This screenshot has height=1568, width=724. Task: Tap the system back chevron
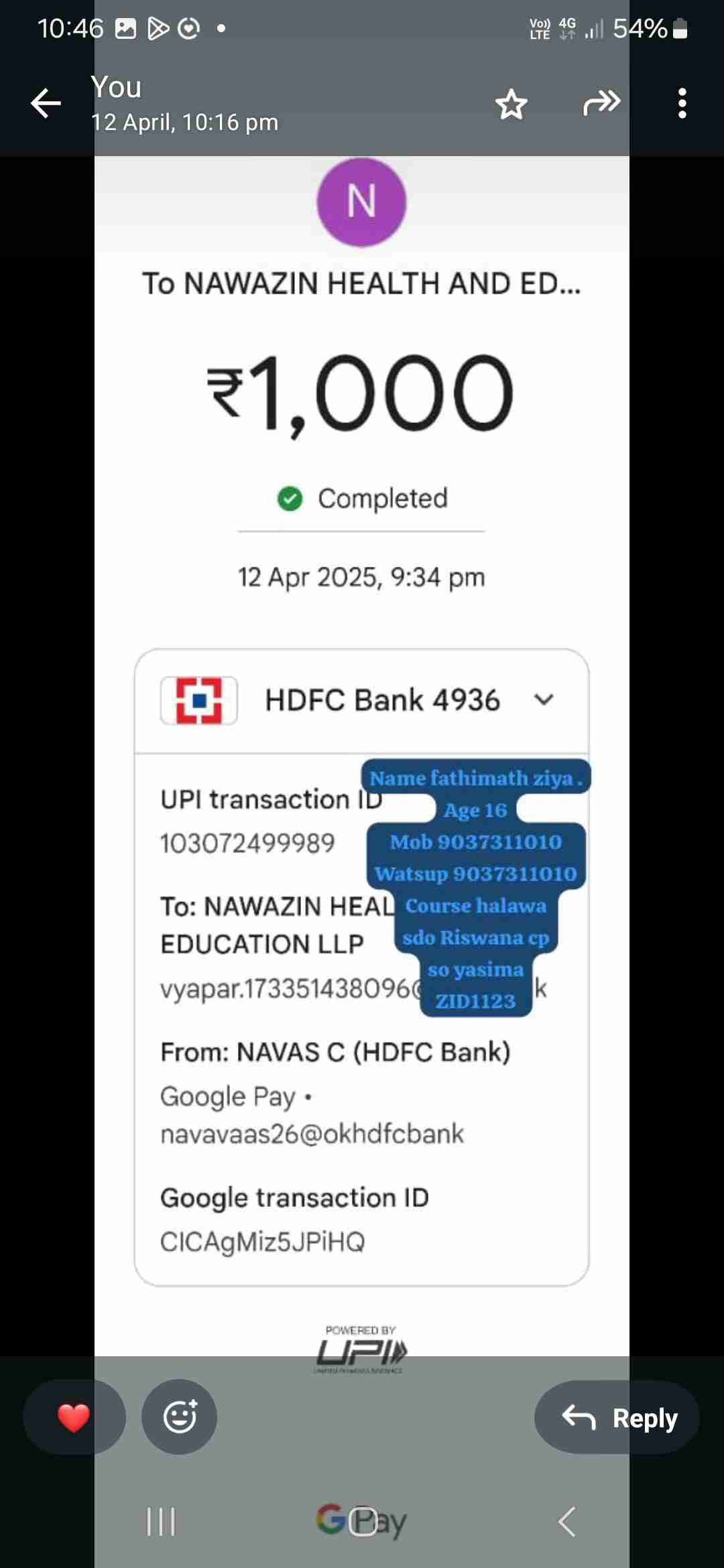tap(567, 1521)
